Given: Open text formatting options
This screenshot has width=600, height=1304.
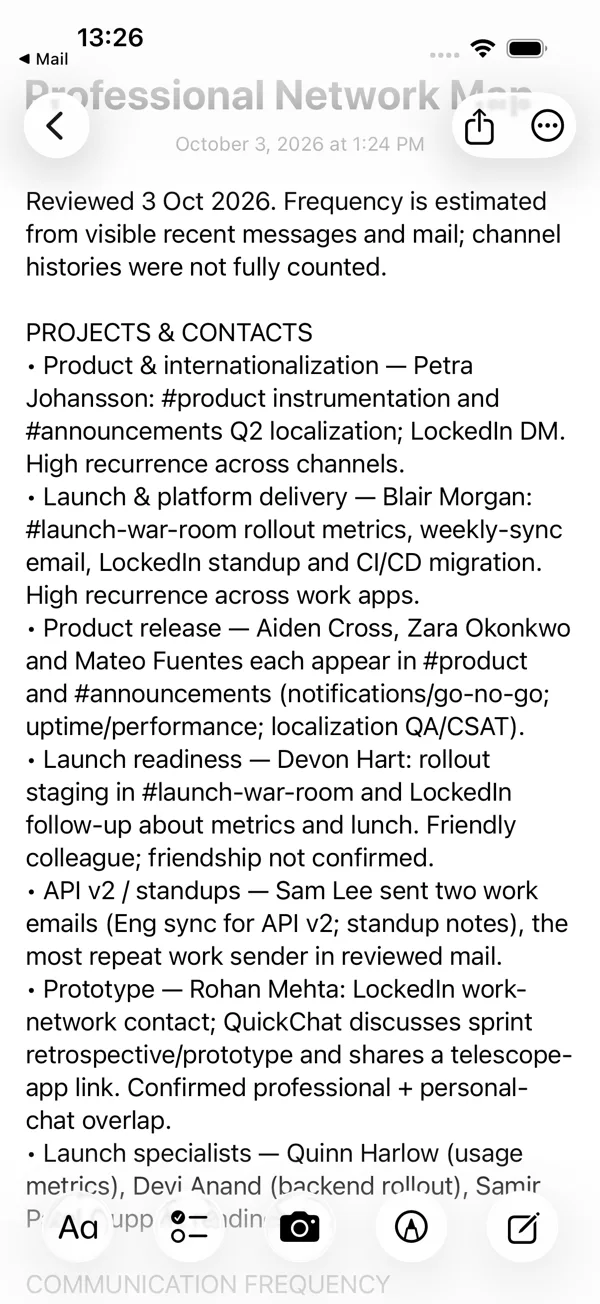Looking at the screenshot, I should tap(78, 1226).
